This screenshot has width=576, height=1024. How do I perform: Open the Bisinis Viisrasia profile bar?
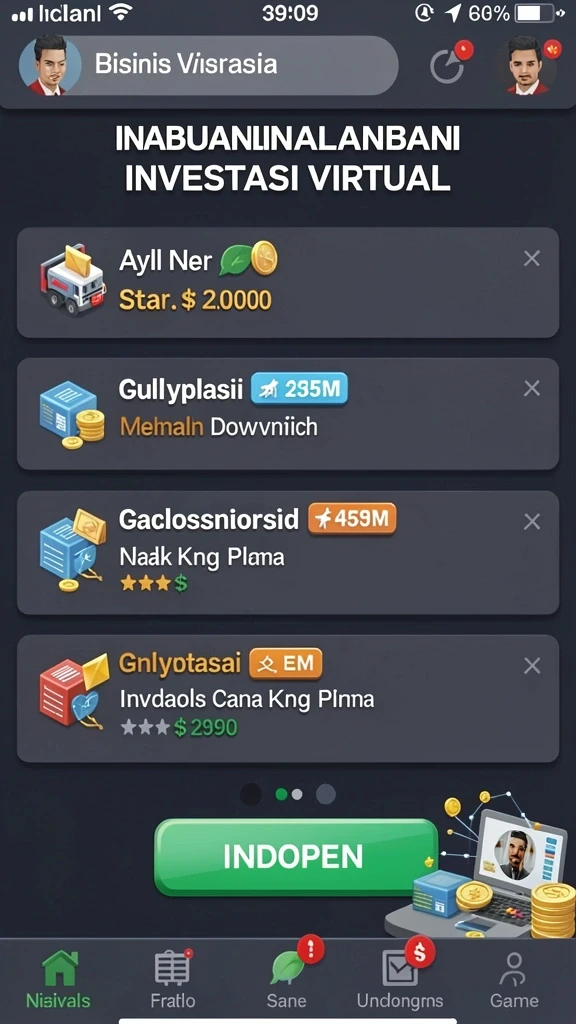coord(208,65)
